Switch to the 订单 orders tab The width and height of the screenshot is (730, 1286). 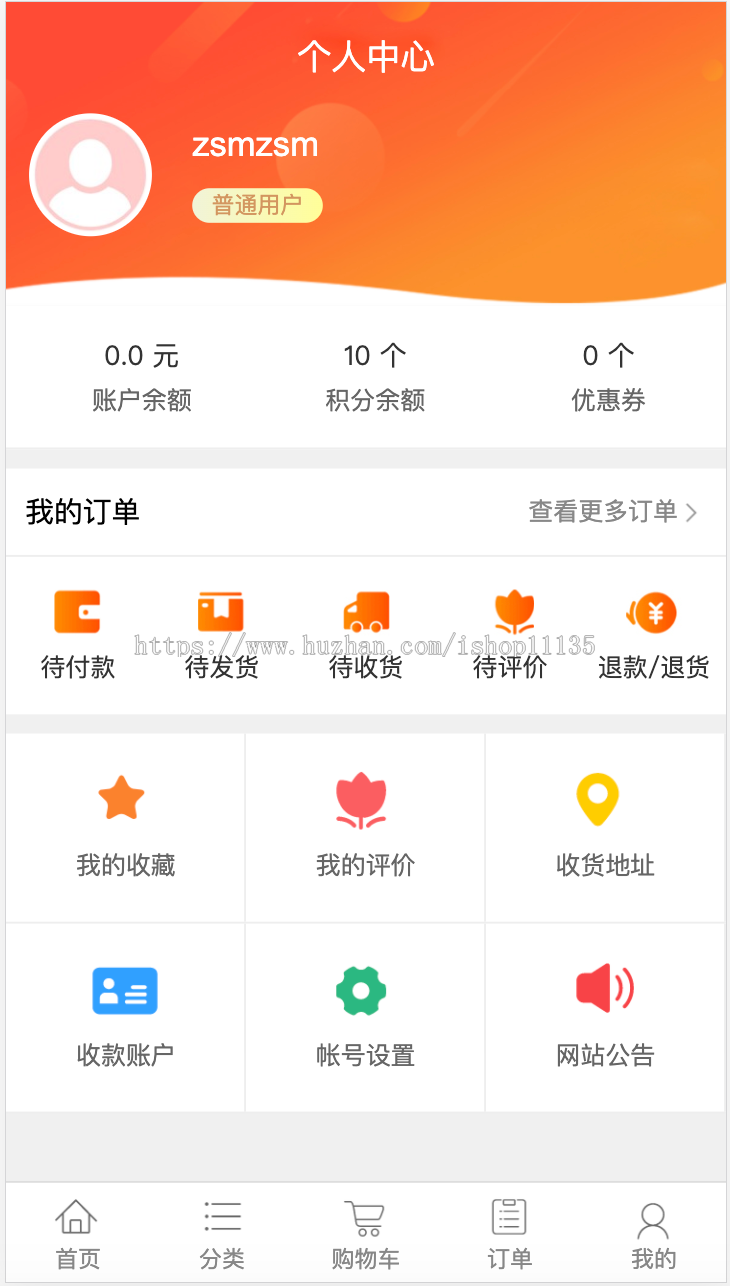click(509, 1234)
